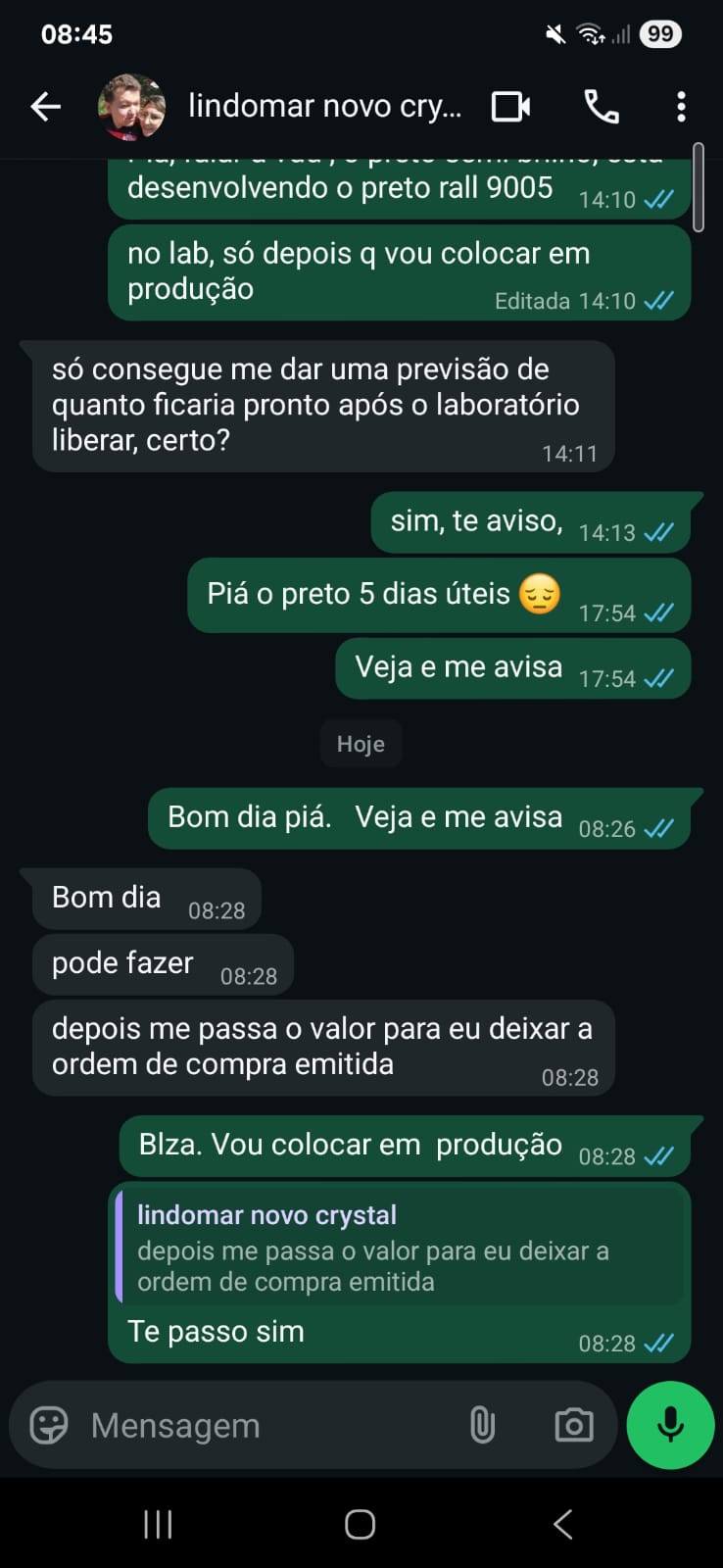Image resolution: width=723 pixels, height=1568 pixels.
Task: Open lindomar novo crystal contact info
Action: (324, 106)
